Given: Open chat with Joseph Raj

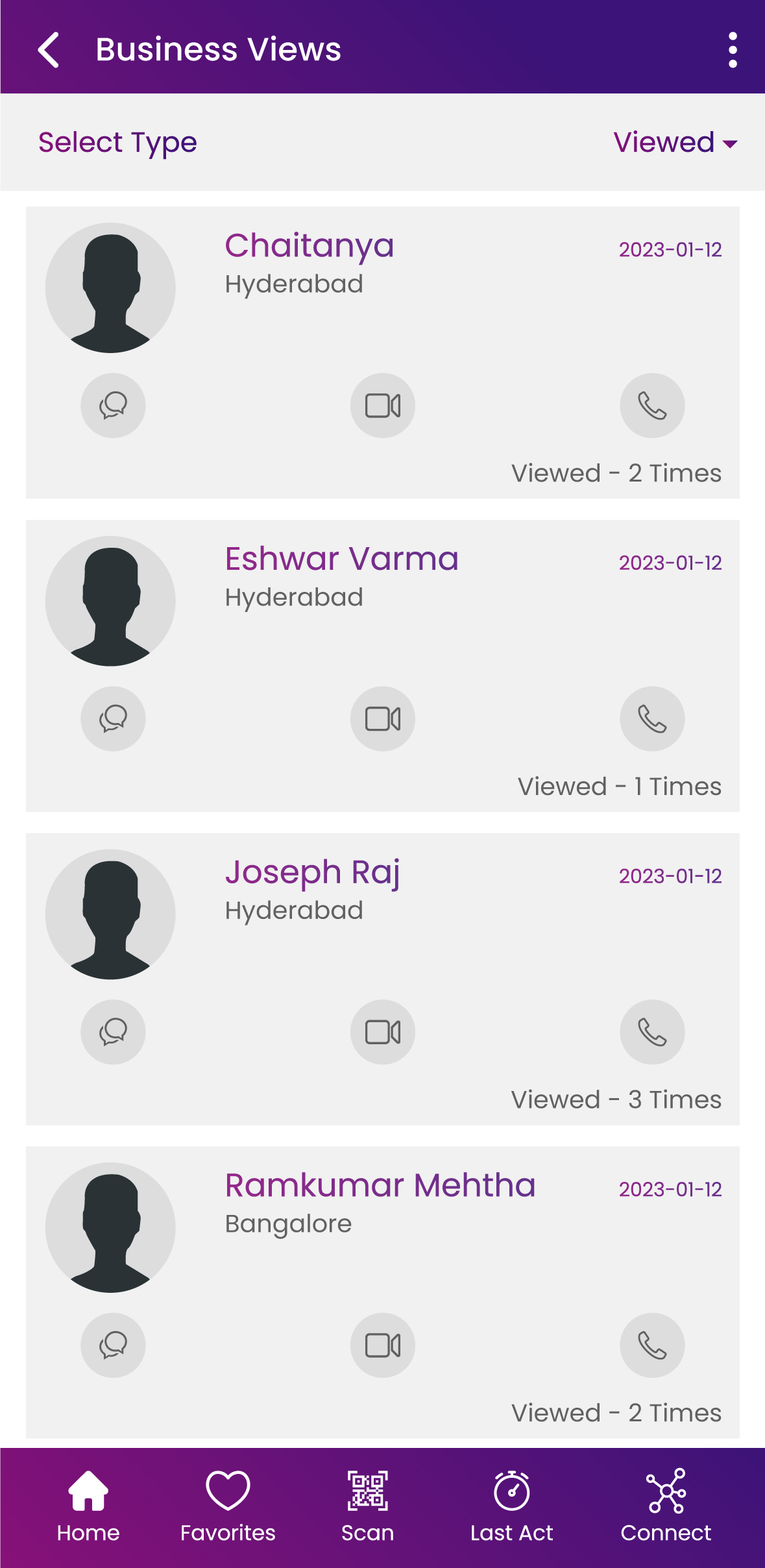Looking at the screenshot, I should point(113,1032).
